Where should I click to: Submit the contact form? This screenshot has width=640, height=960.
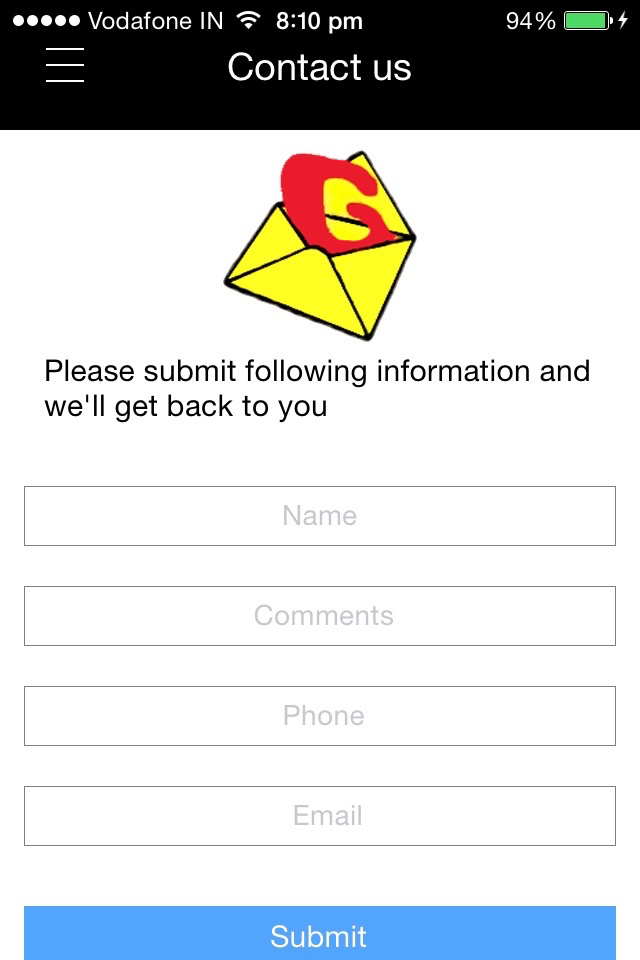[x=320, y=934]
